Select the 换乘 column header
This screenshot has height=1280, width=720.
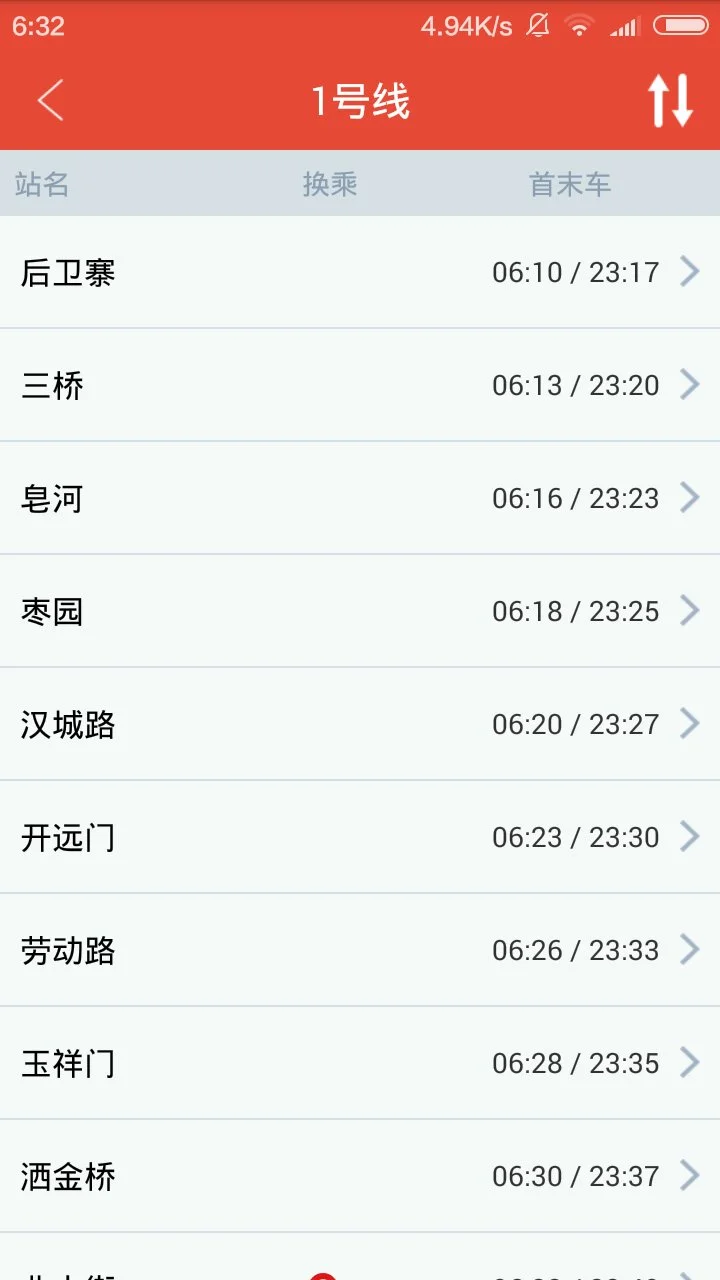point(330,184)
